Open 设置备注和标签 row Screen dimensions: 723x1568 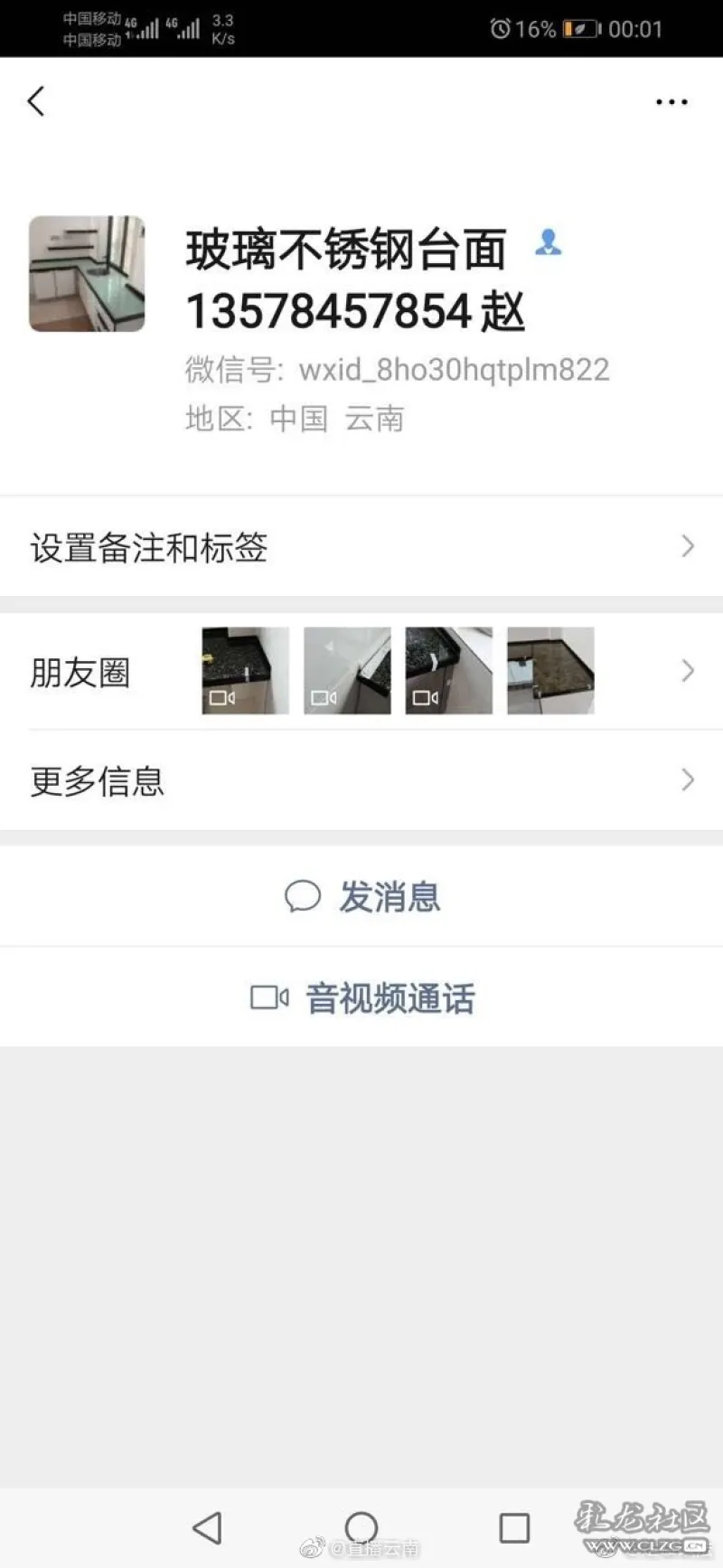361,547
